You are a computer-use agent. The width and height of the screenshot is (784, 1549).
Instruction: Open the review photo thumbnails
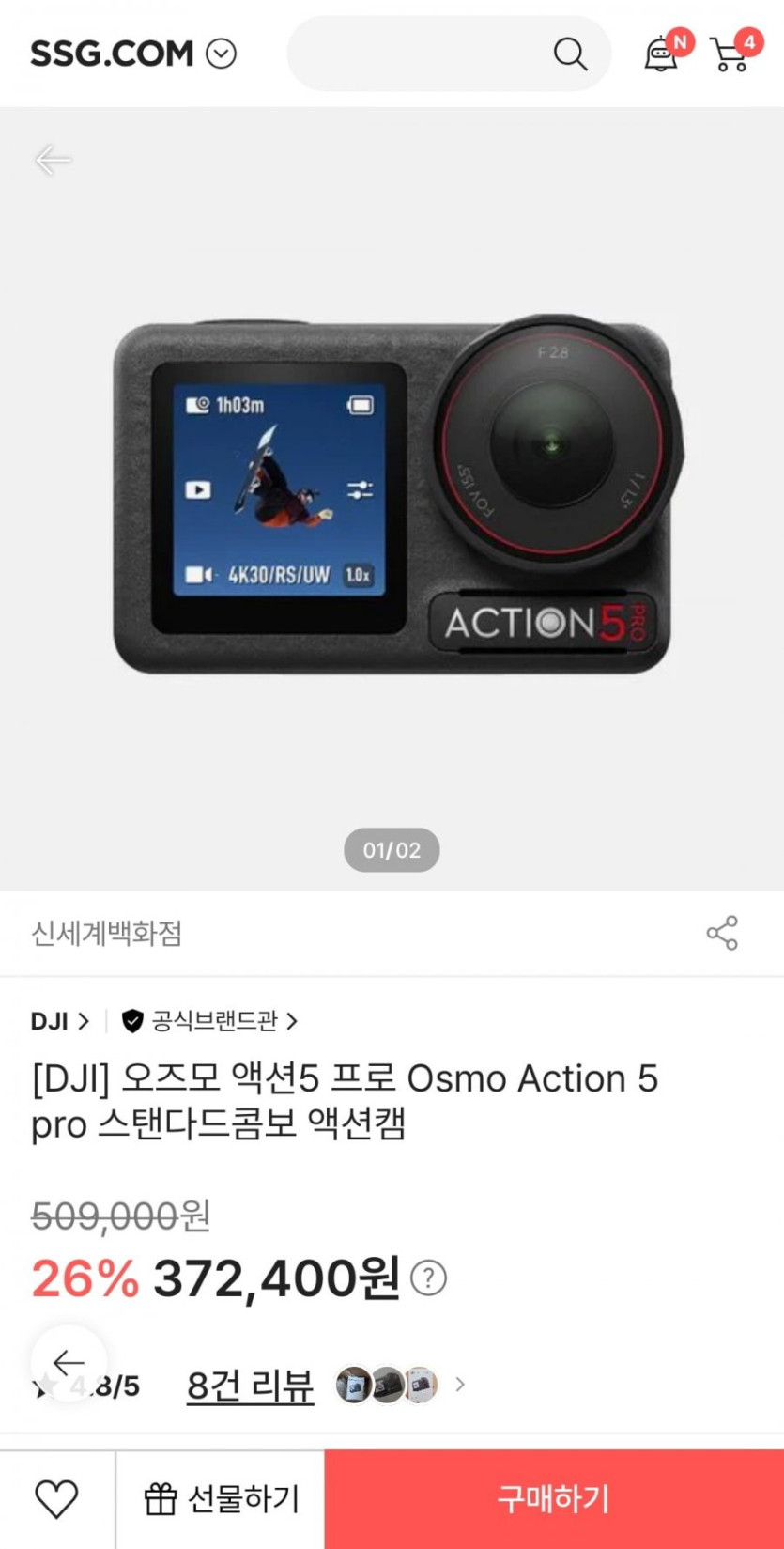[x=387, y=1385]
